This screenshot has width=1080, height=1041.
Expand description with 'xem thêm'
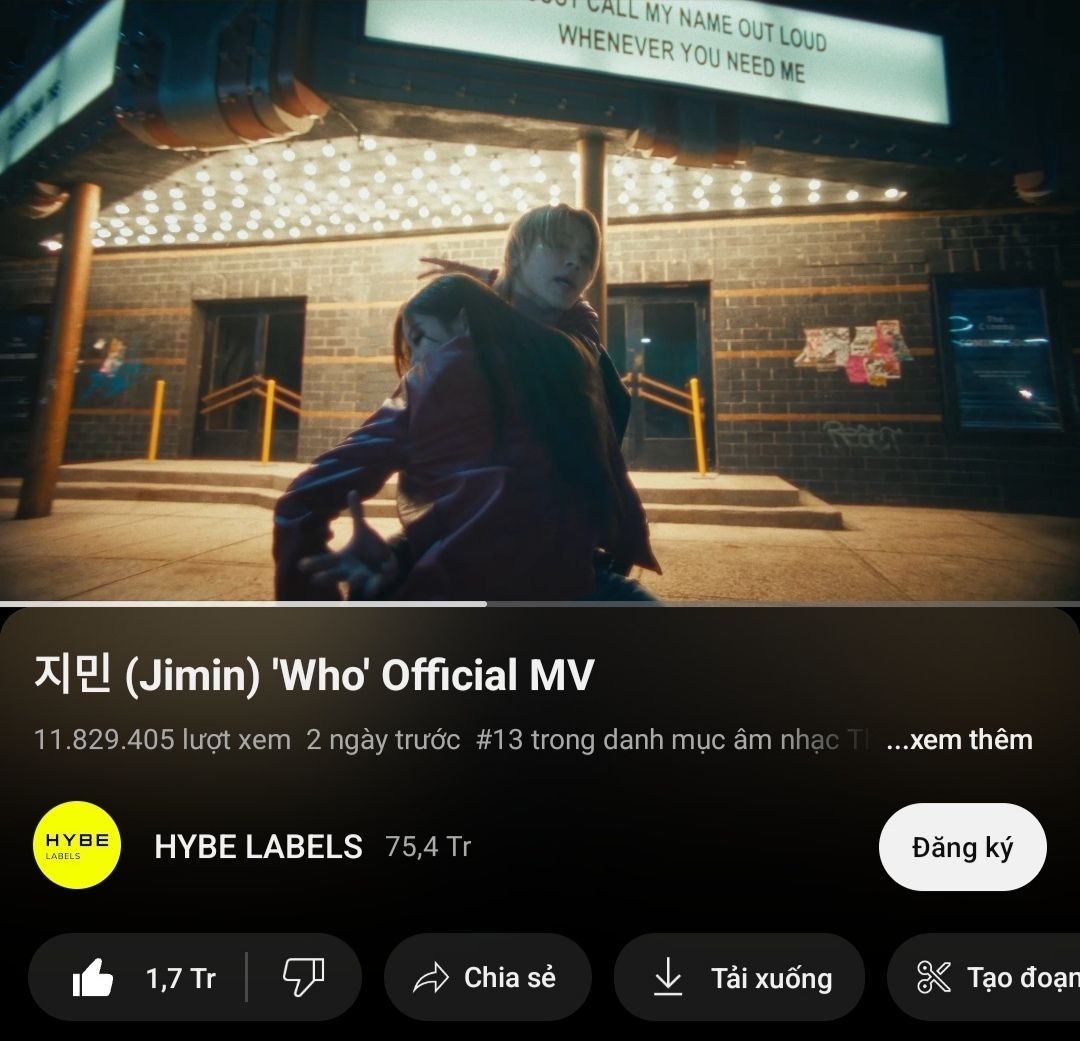958,740
